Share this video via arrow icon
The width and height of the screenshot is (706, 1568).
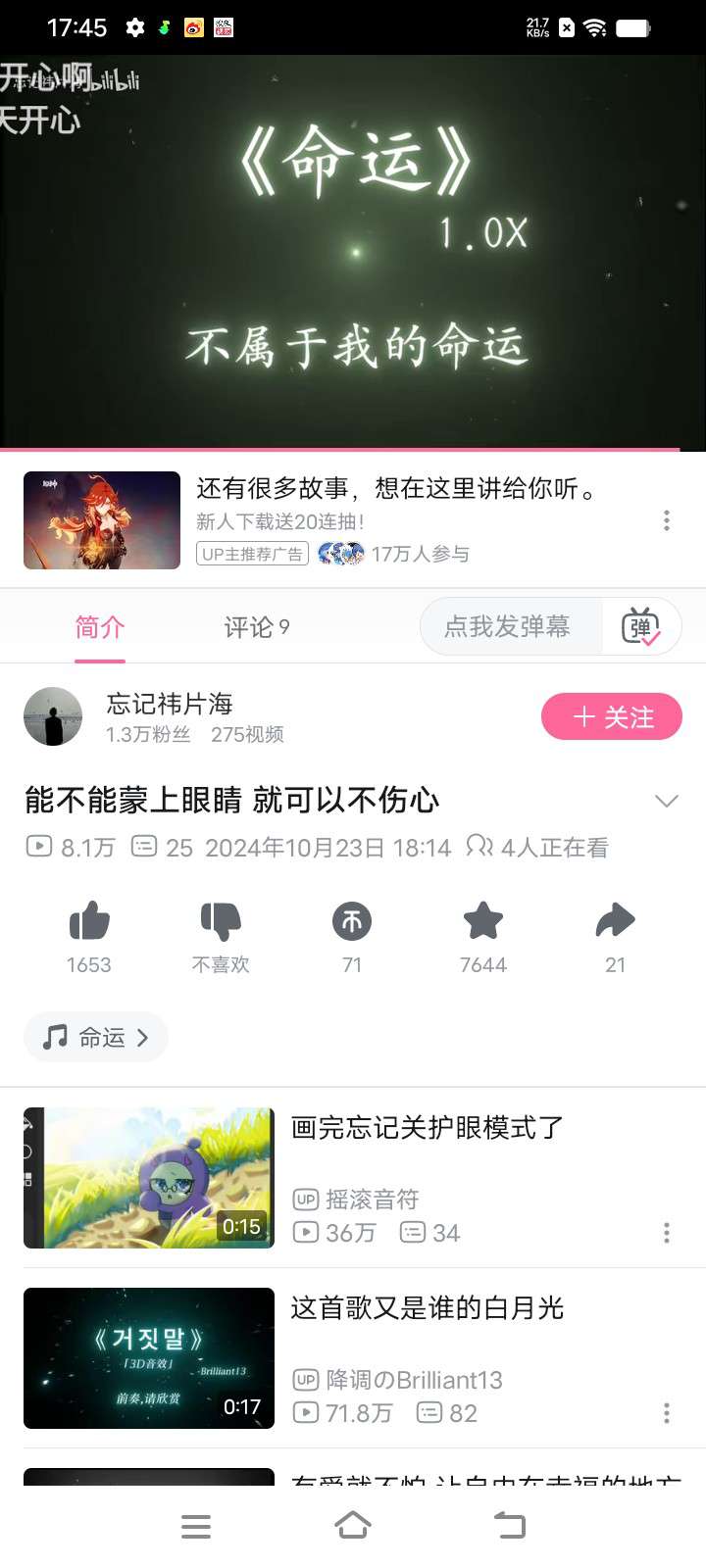(x=615, y=922)
